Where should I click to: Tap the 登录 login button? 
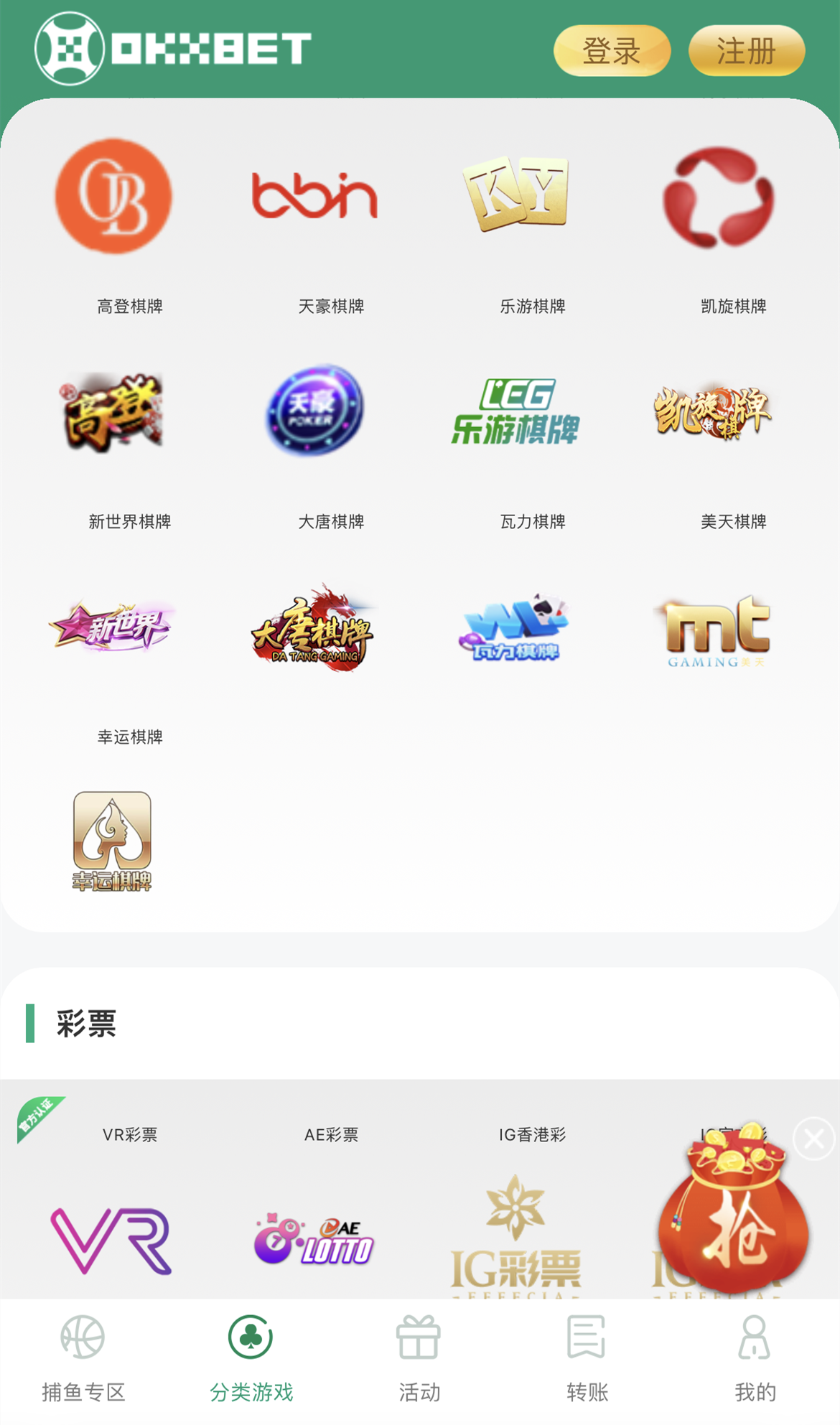612,51
